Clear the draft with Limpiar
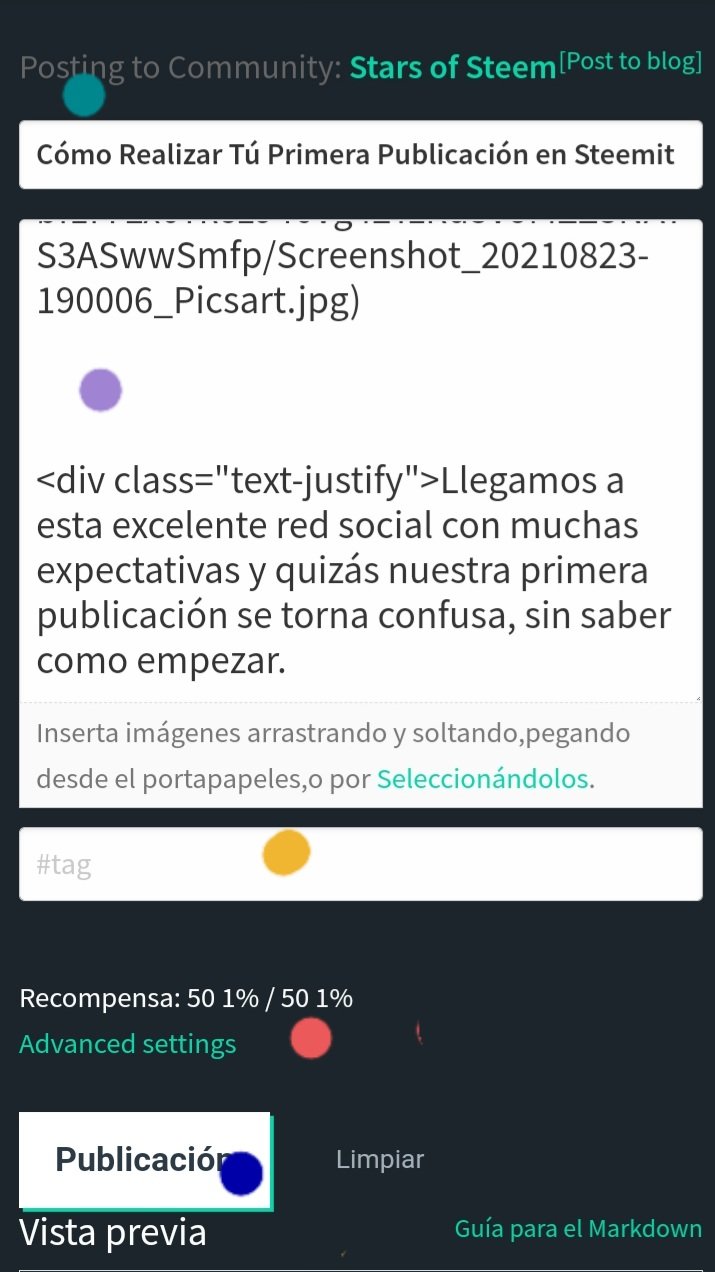Image resolution: width=715 pixels, height=1272 pixels. 380,1160
